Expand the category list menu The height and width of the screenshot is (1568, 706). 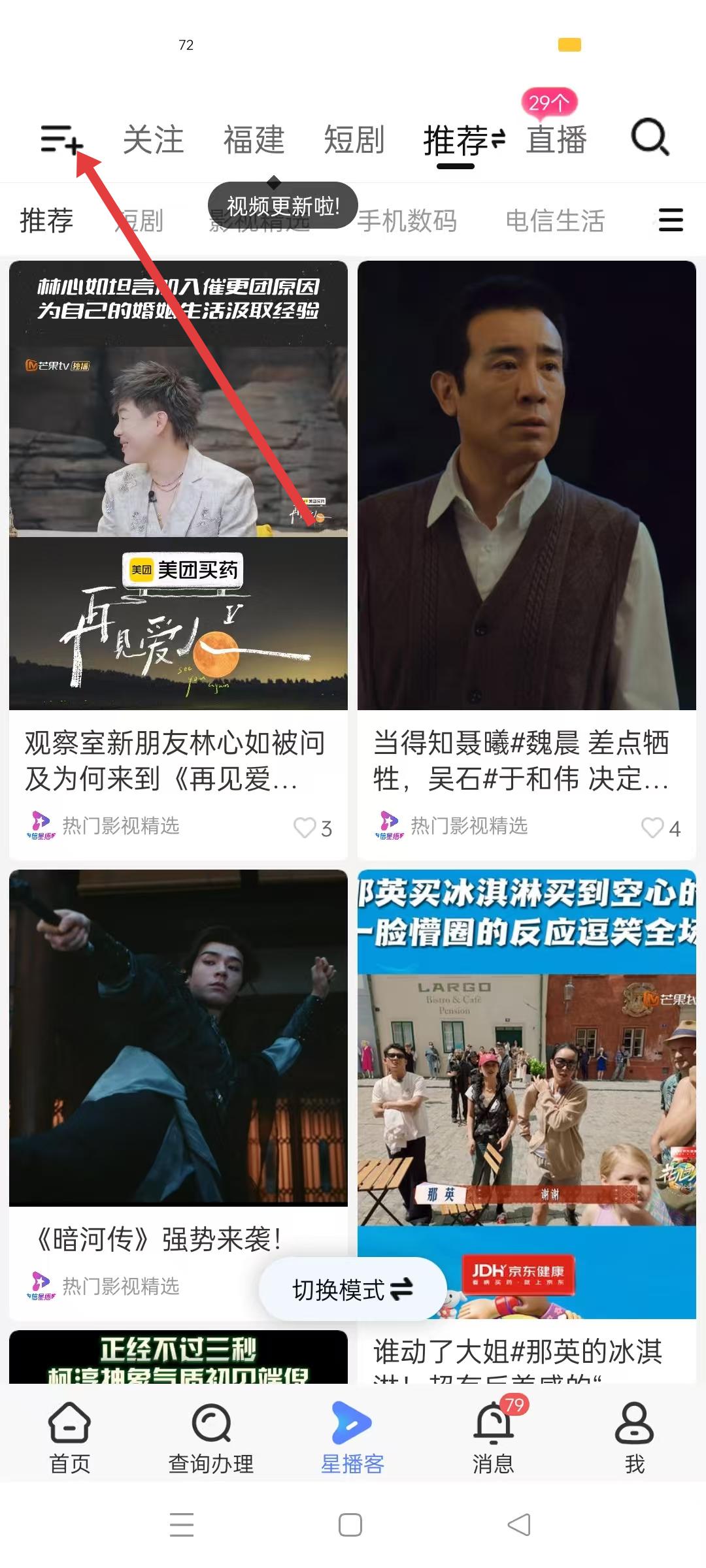click(x=671, y=220)
